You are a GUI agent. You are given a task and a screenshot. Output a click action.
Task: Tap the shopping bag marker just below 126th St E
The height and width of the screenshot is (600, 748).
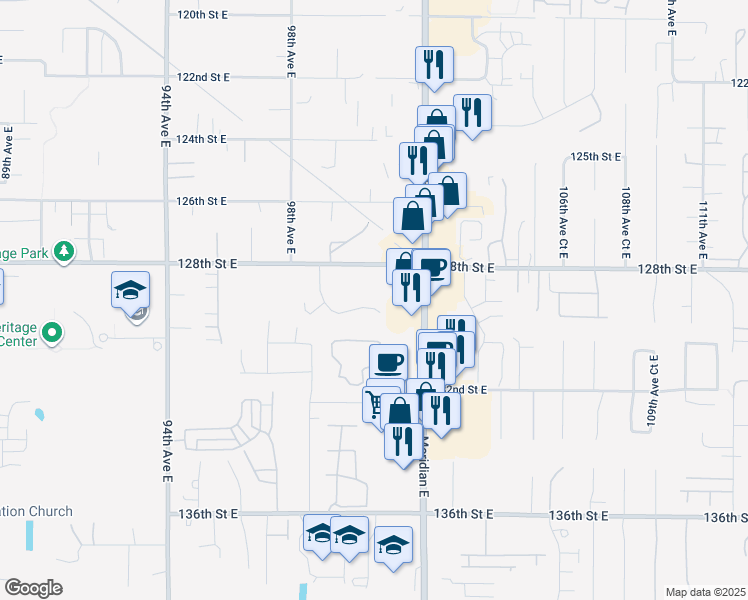pos(414,214)
